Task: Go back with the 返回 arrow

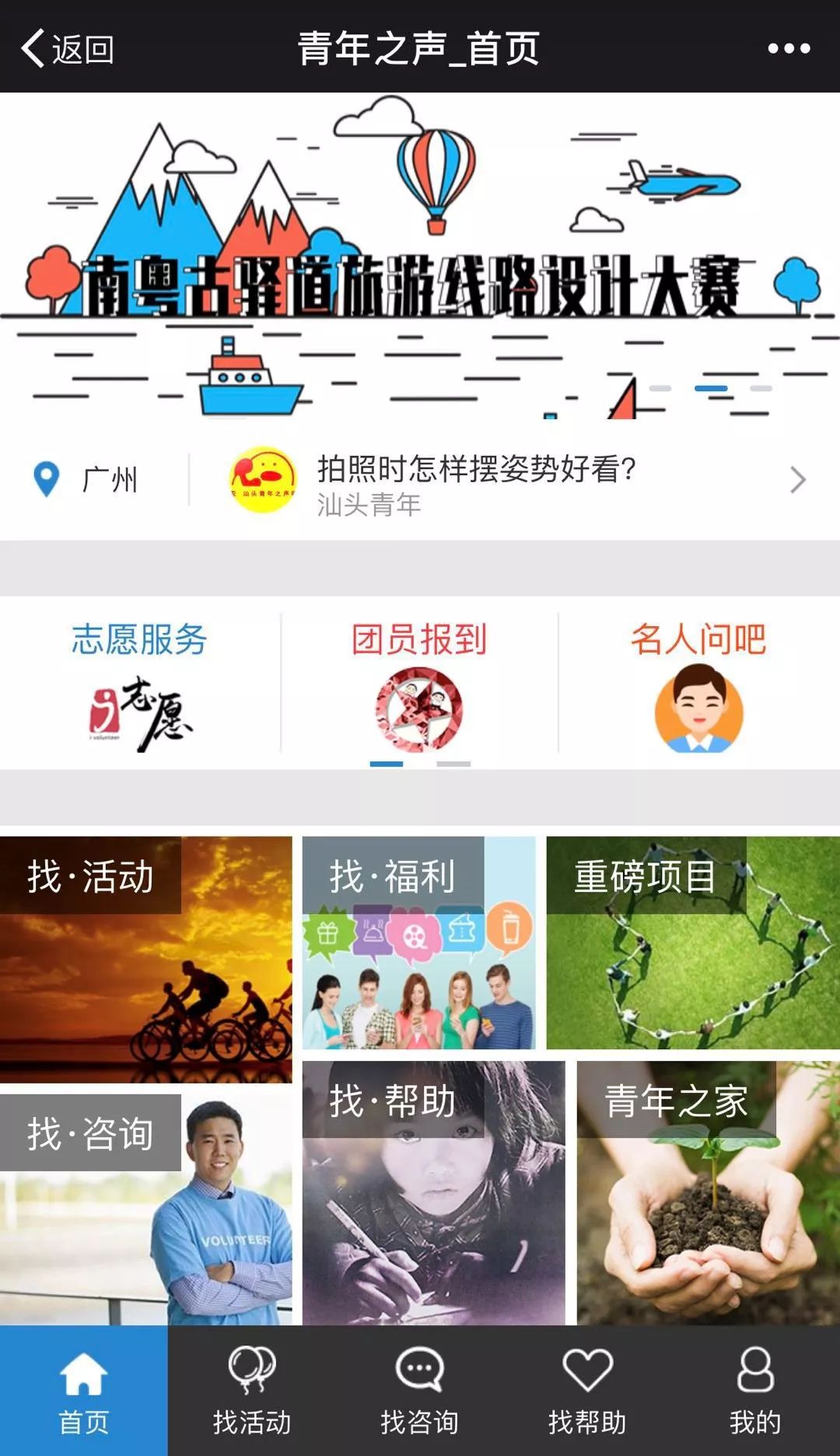Action: coord(68,48)
